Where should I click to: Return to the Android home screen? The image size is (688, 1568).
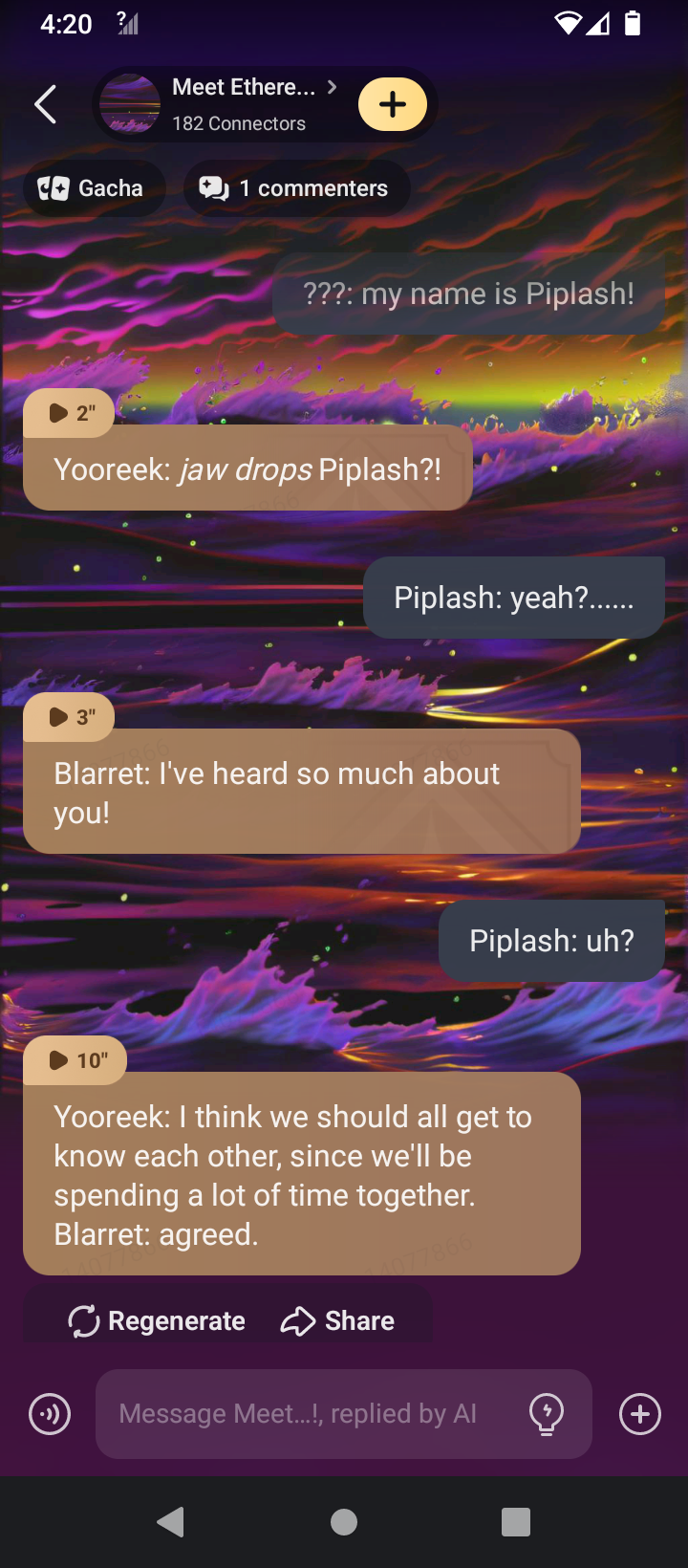pos(344,1522)
